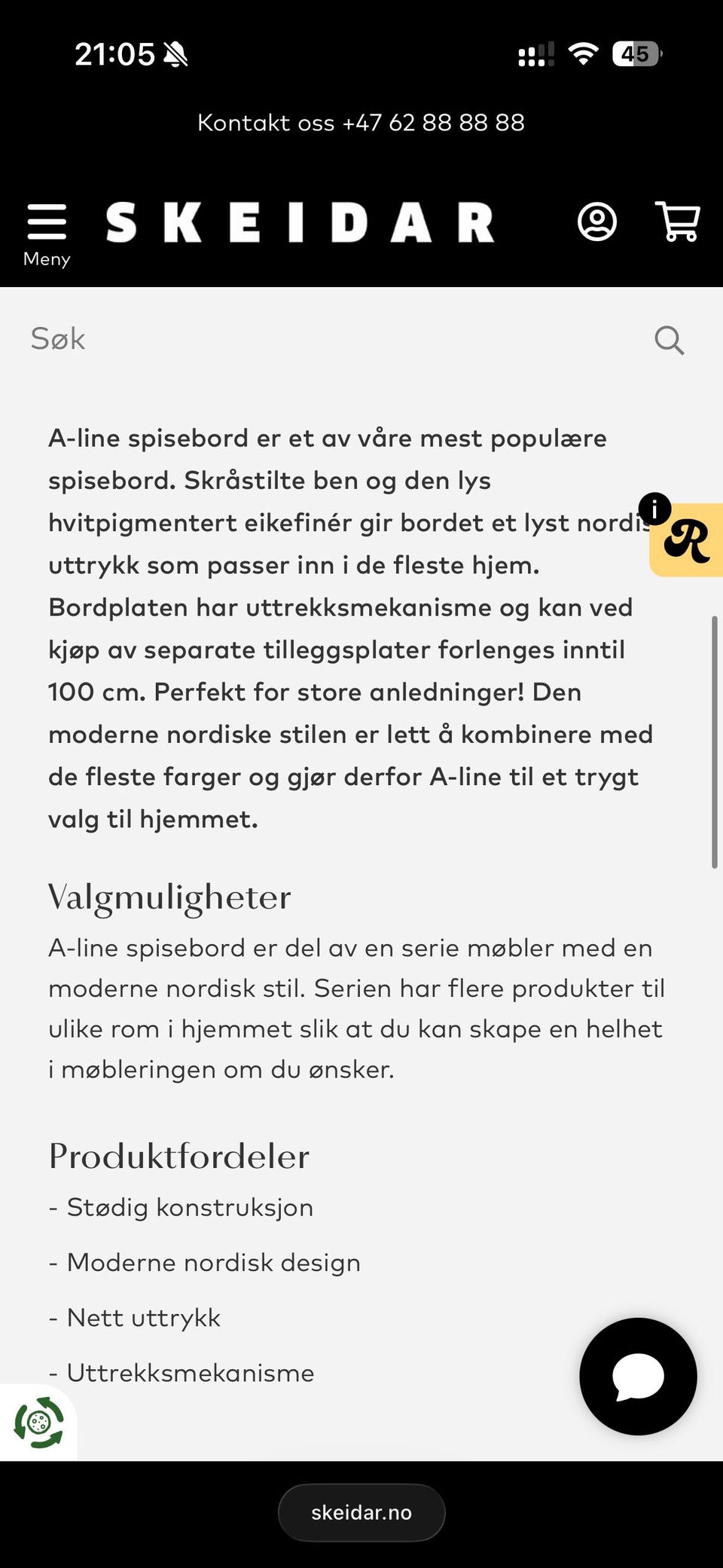Click the SKEIDAR logo
The width and height of the screenshot is (723, 1568).
[300, 221]
